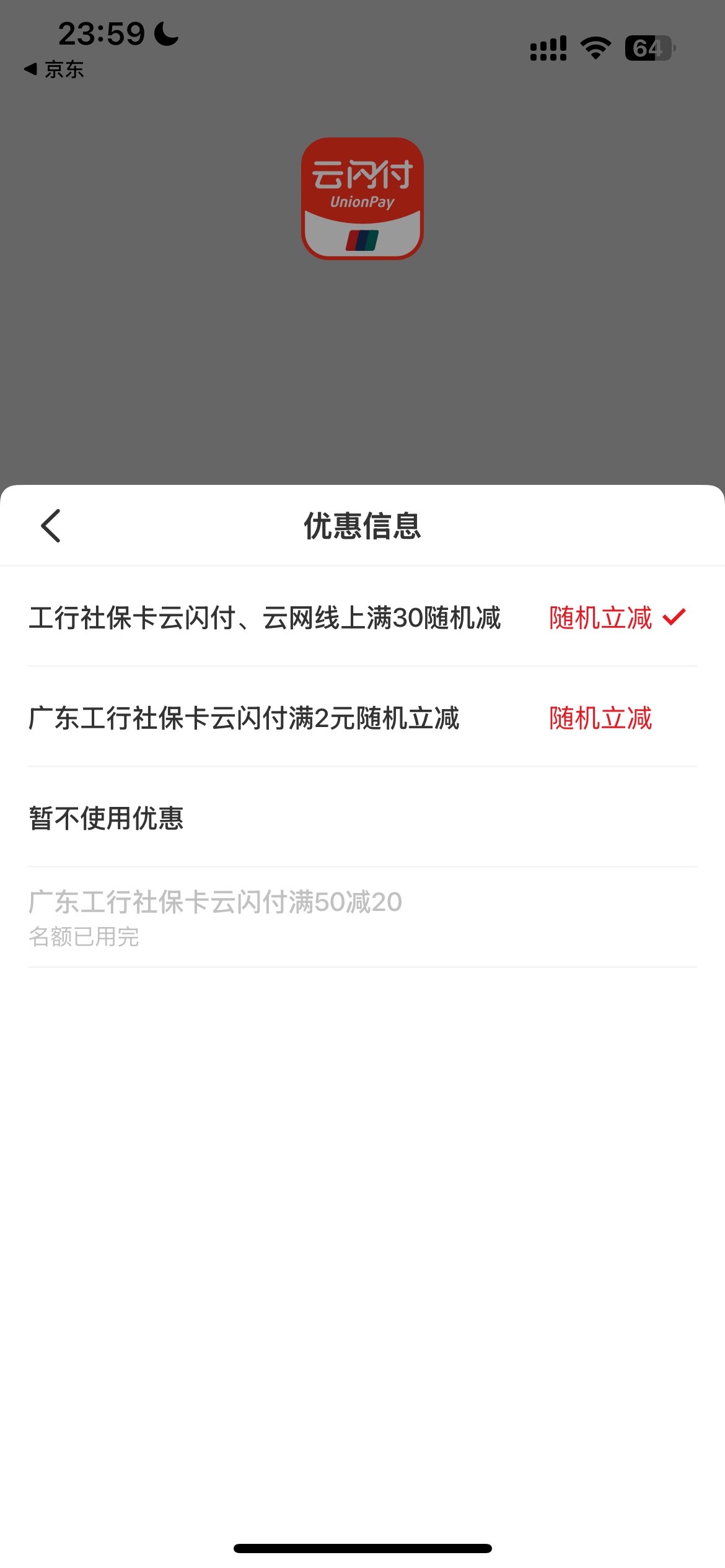Return to 京东 app via status bar

(54, 69)
